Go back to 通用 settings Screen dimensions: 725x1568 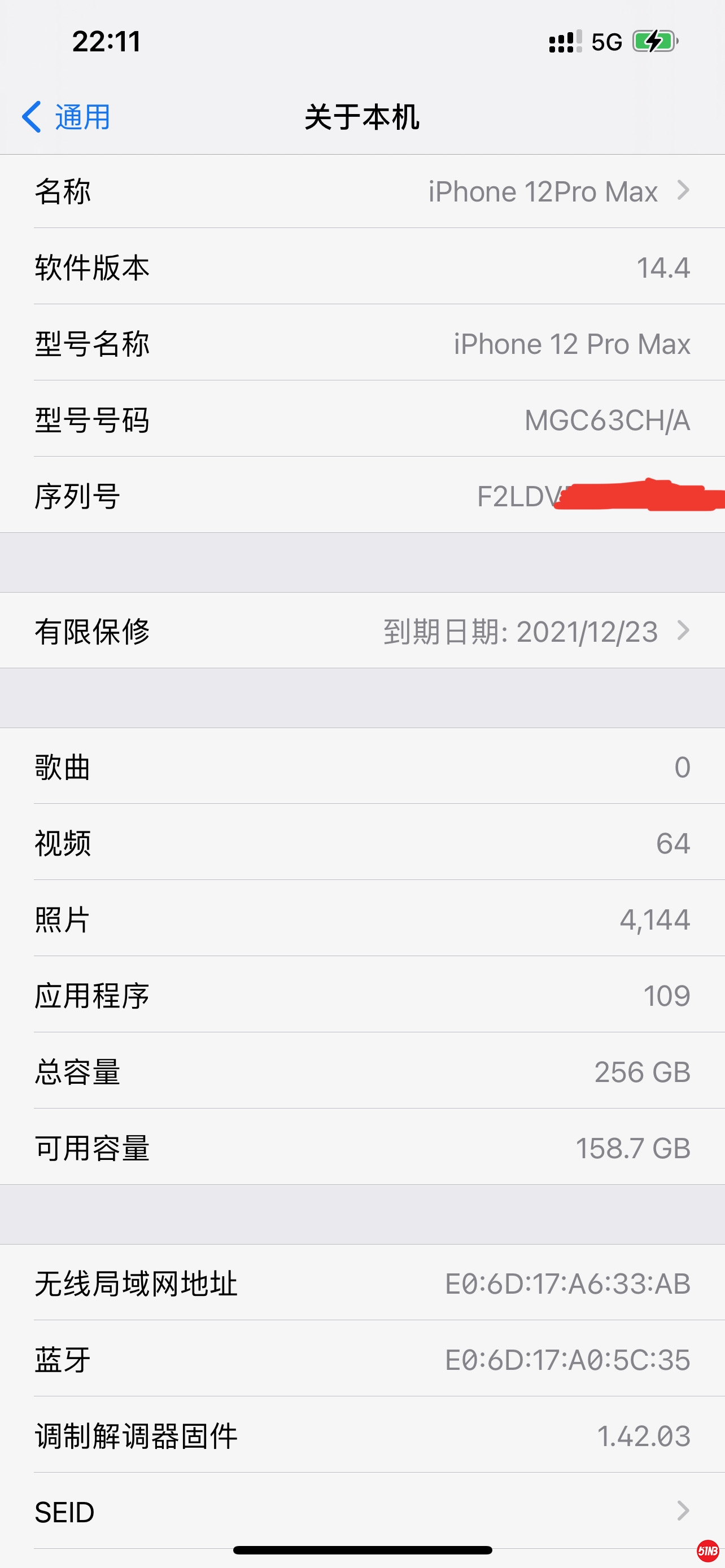tap(65, 117)
